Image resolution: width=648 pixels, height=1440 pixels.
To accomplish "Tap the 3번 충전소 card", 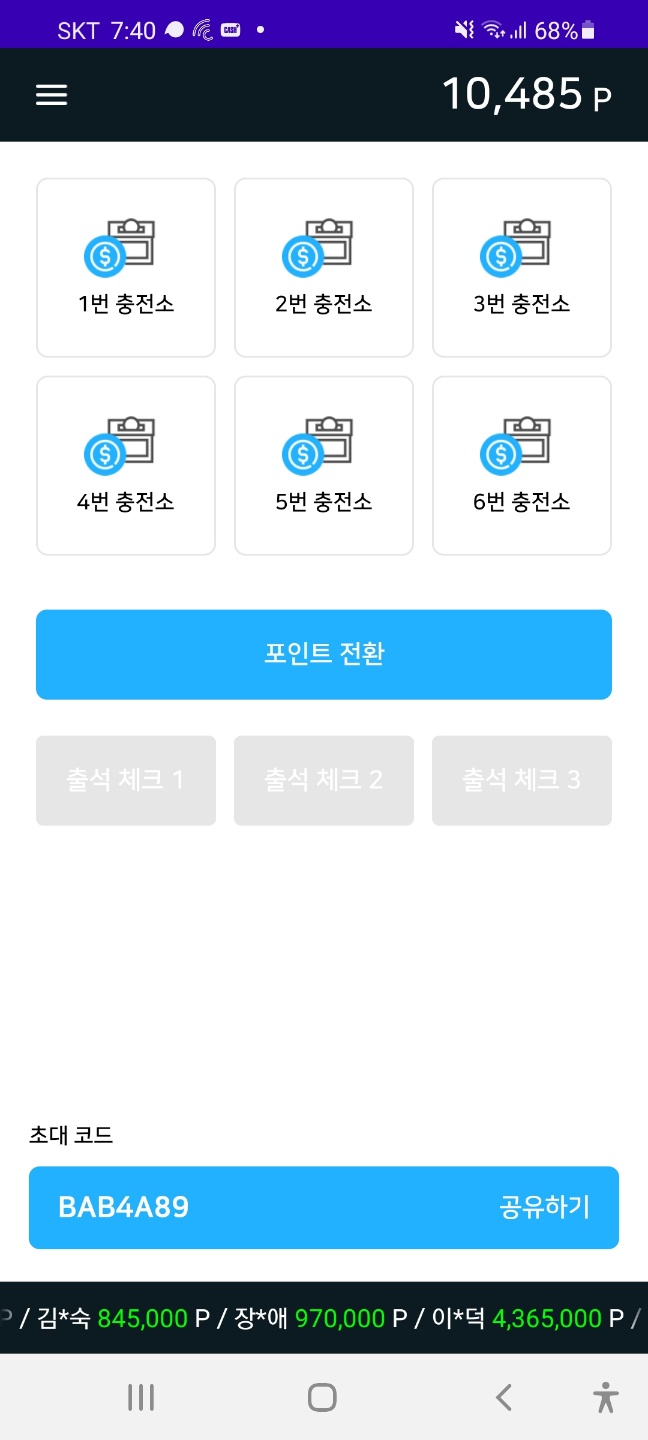I will (521, 268).
